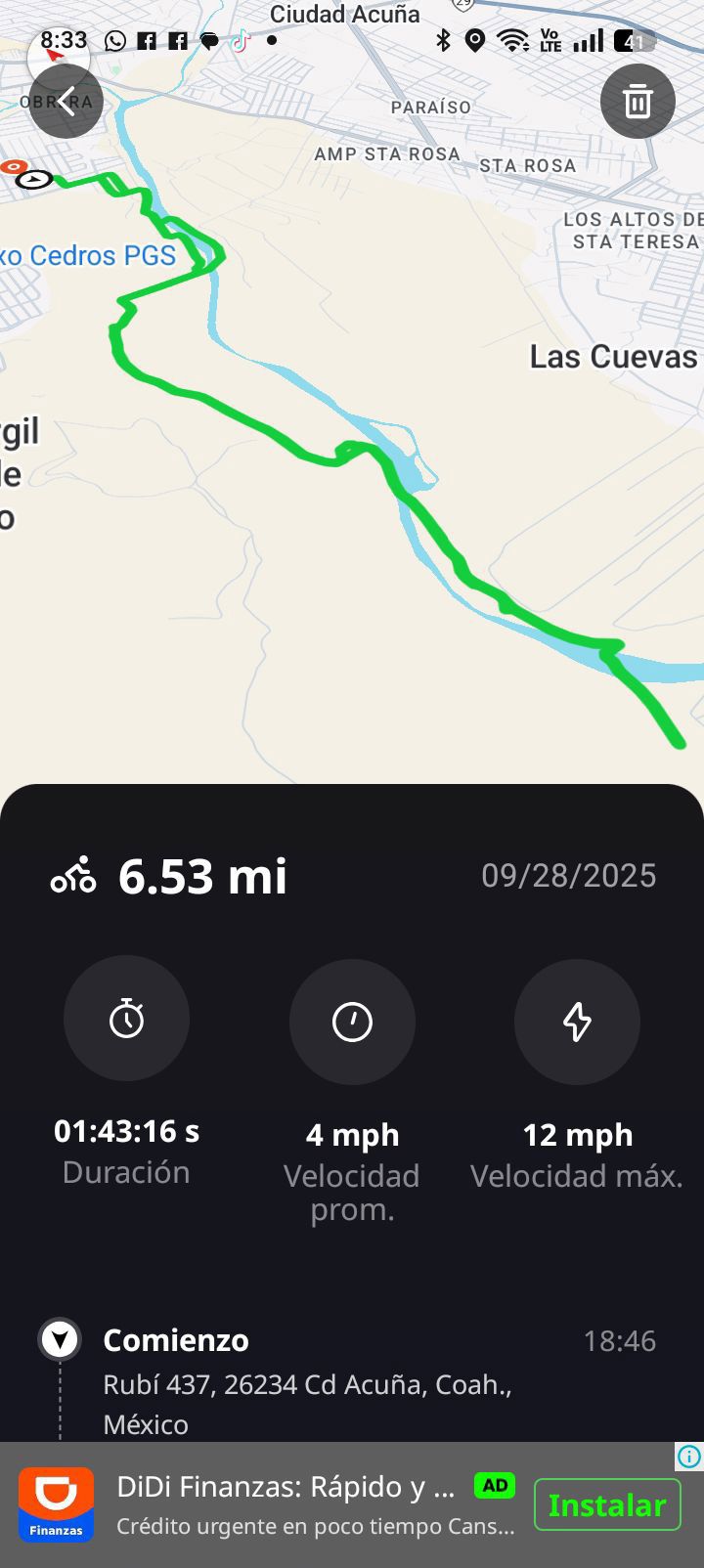The height and width of the screenshot is (1568, 704).
Task: Open the DiDi Finanzas ad banner
Action: pos(293,1505)
